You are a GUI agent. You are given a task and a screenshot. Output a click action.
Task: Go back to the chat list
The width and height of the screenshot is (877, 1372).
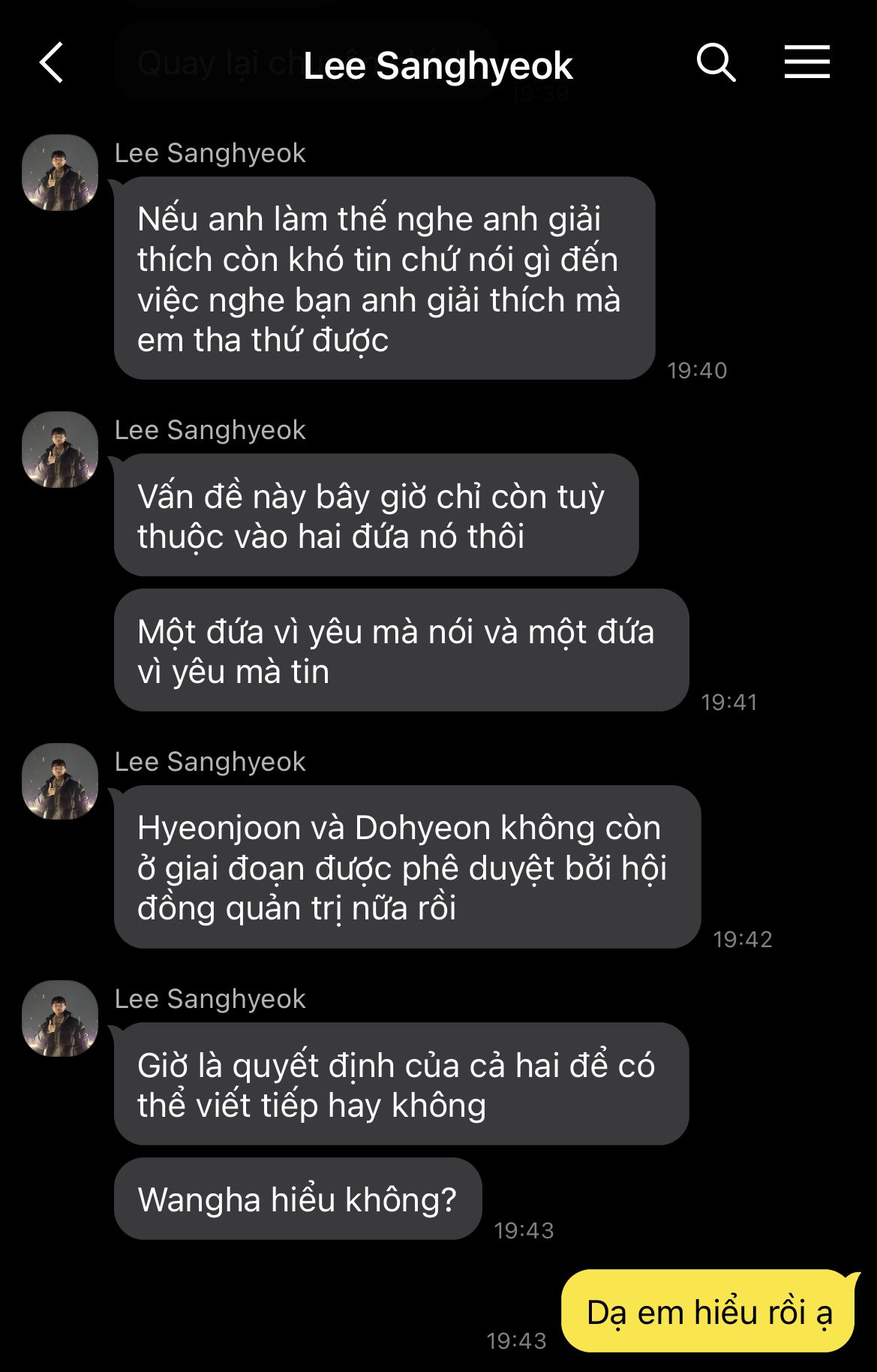51,62
